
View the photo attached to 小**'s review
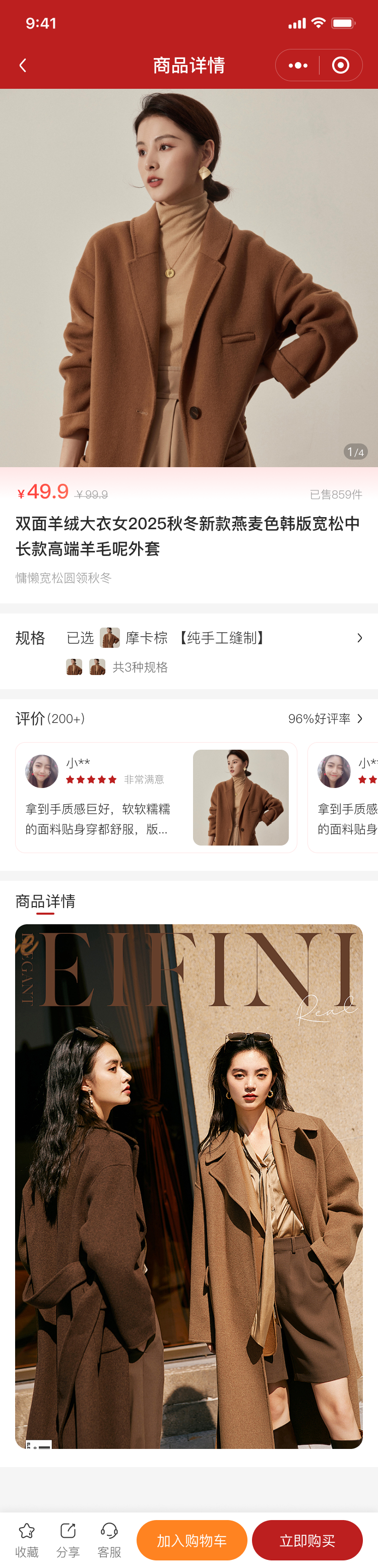pos(240,797)
